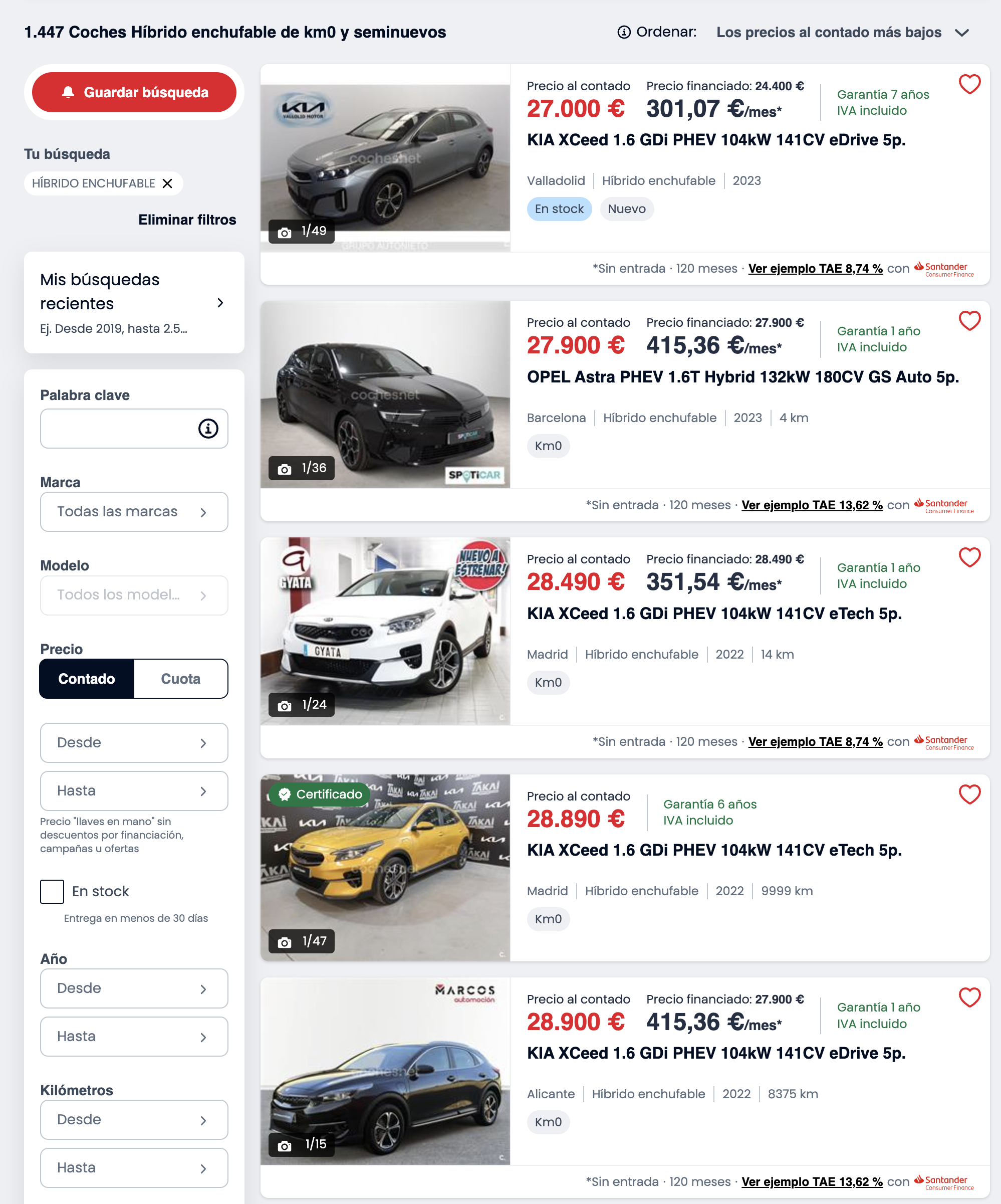The width and height of the screenshot is (1001, 1204).
Task: Switch price mode to Cuota
Action: pos(180,679)
